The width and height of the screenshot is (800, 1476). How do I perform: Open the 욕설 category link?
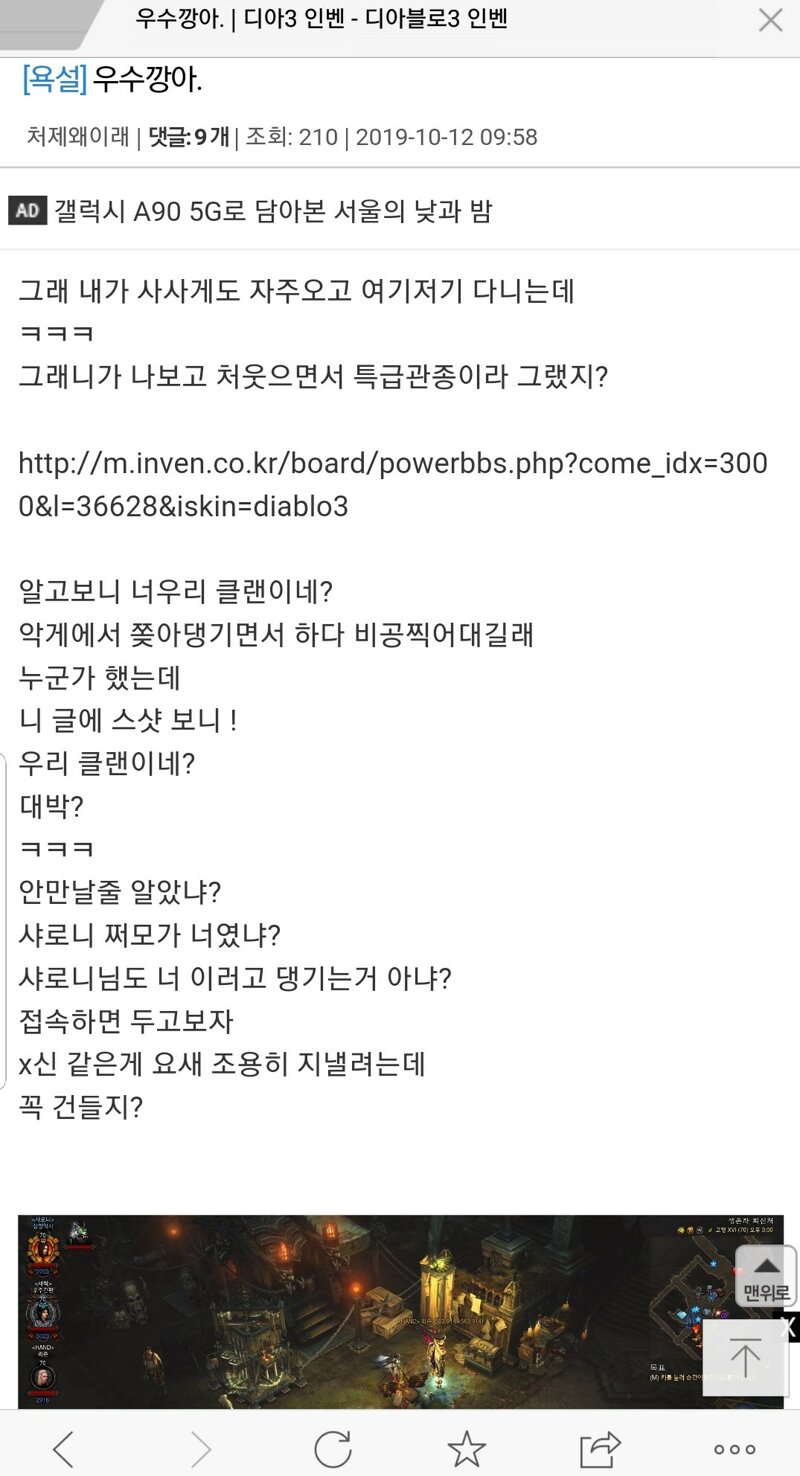54,80
